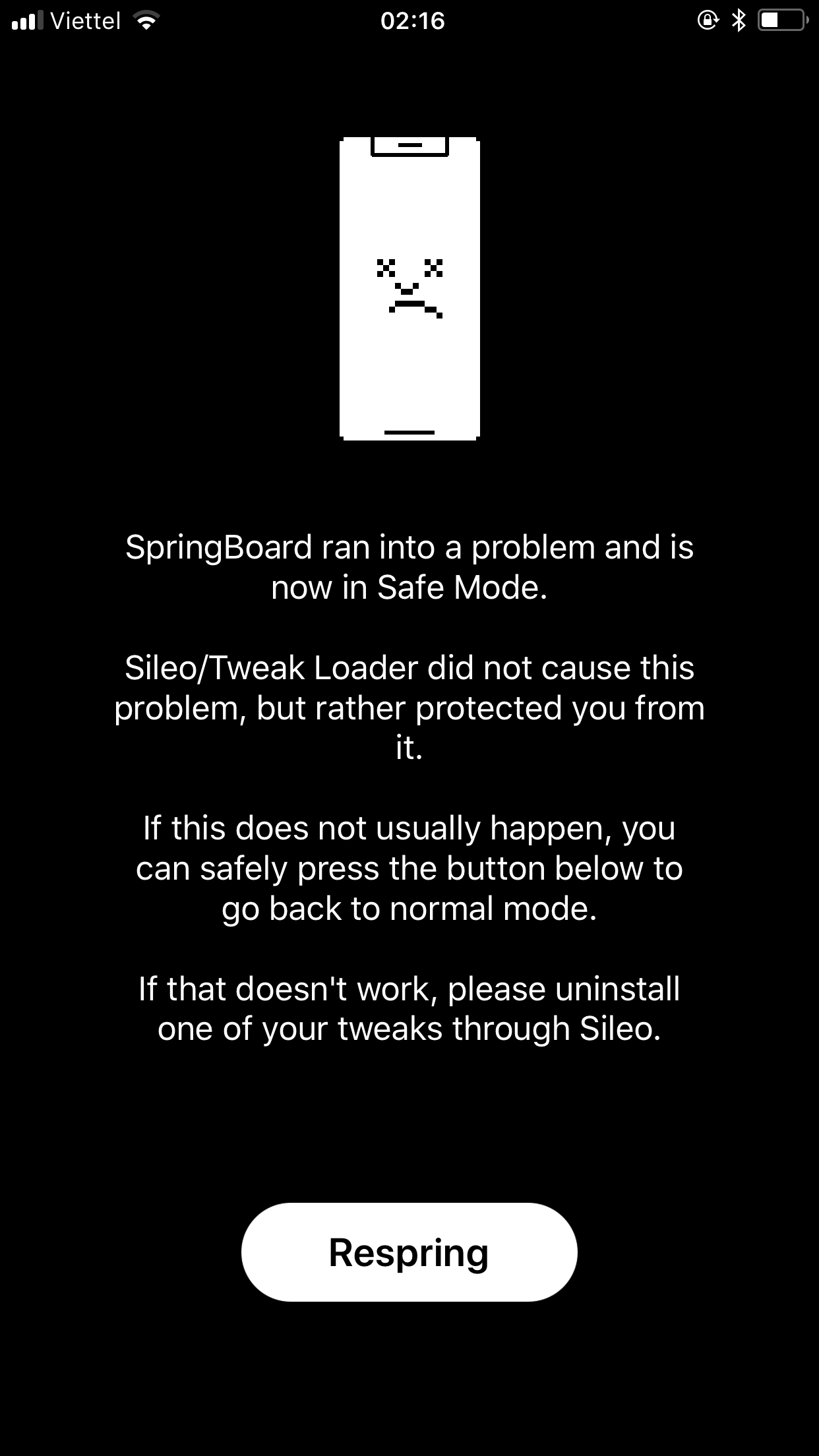Tap the Respring button
This screenshot has width=819, height=1456.
409,1252
